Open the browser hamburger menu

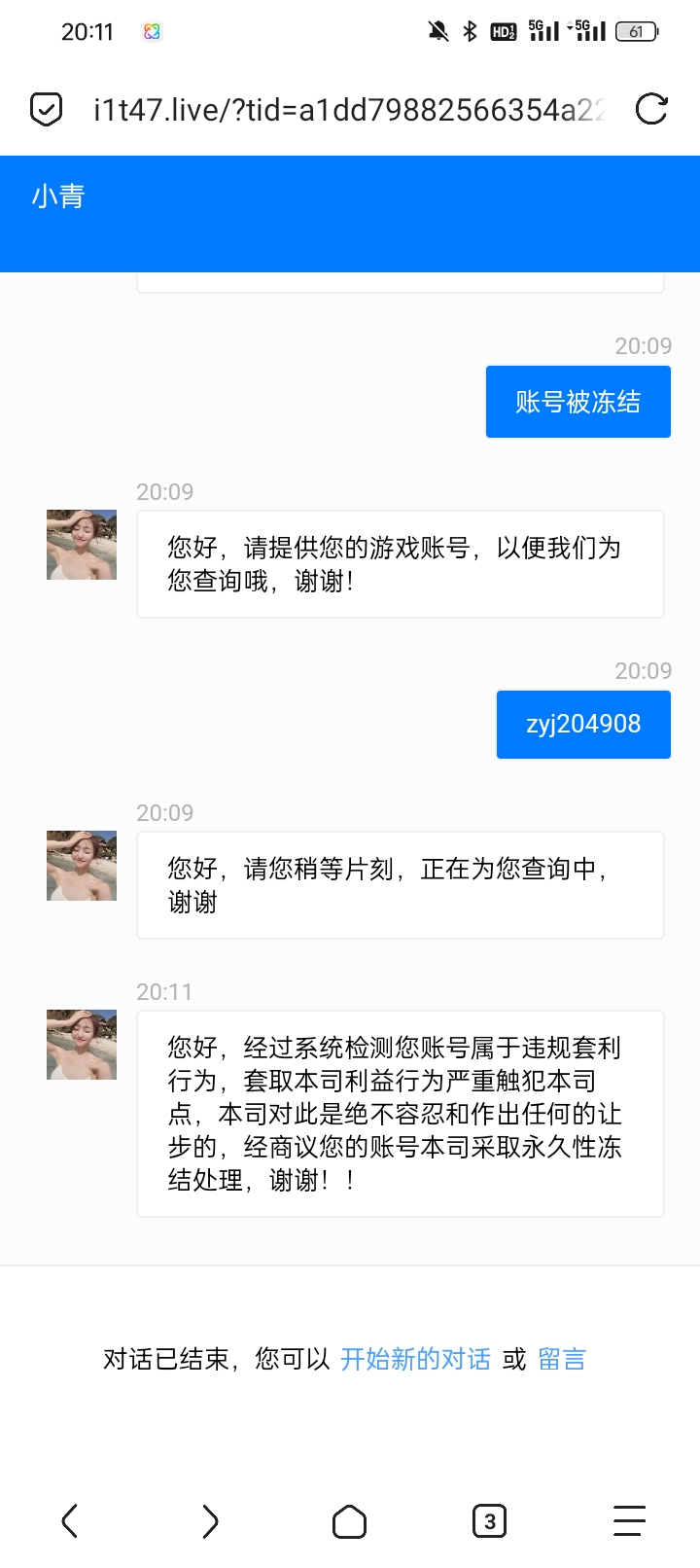pos(629,1521)
